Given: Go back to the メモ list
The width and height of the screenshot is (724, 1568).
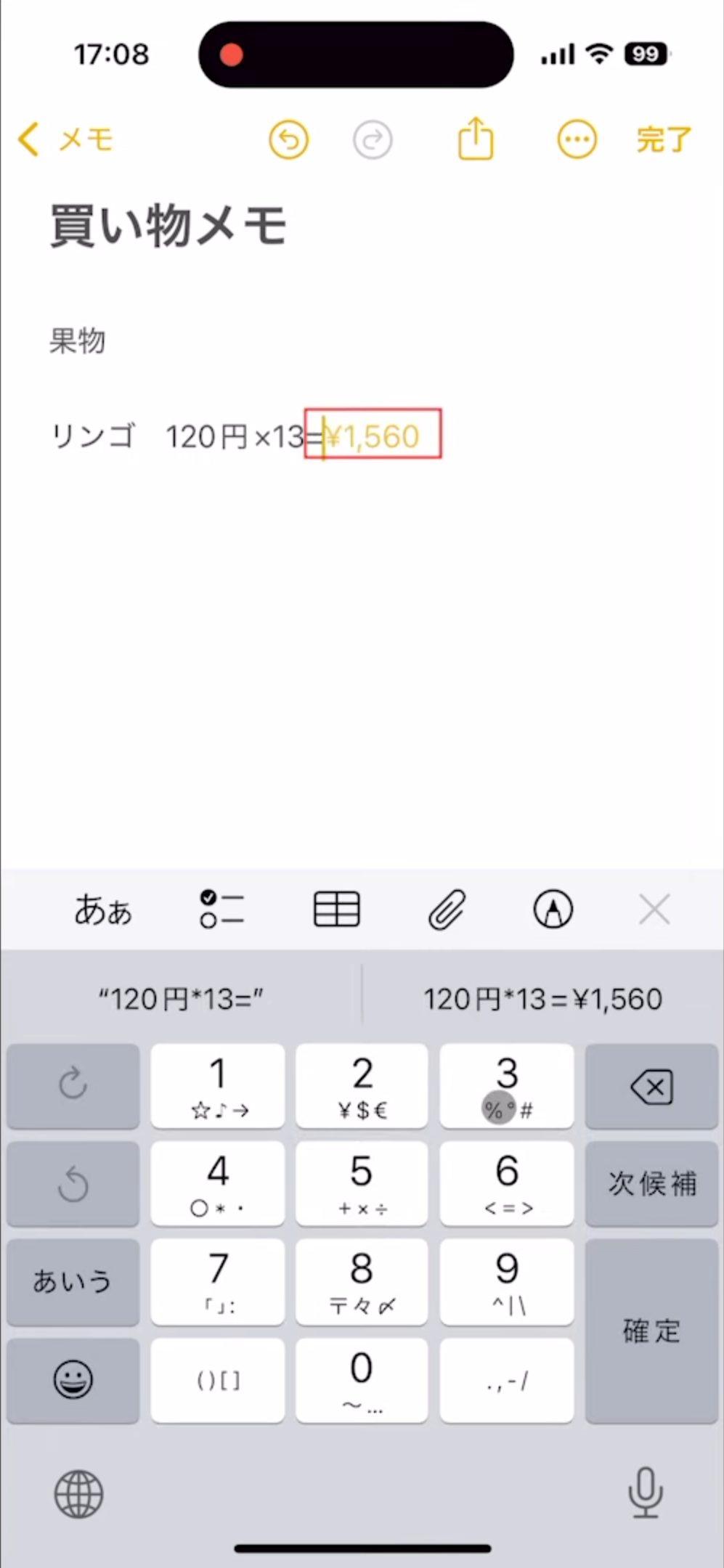Looking at the screenshot, I should [65, 139].
